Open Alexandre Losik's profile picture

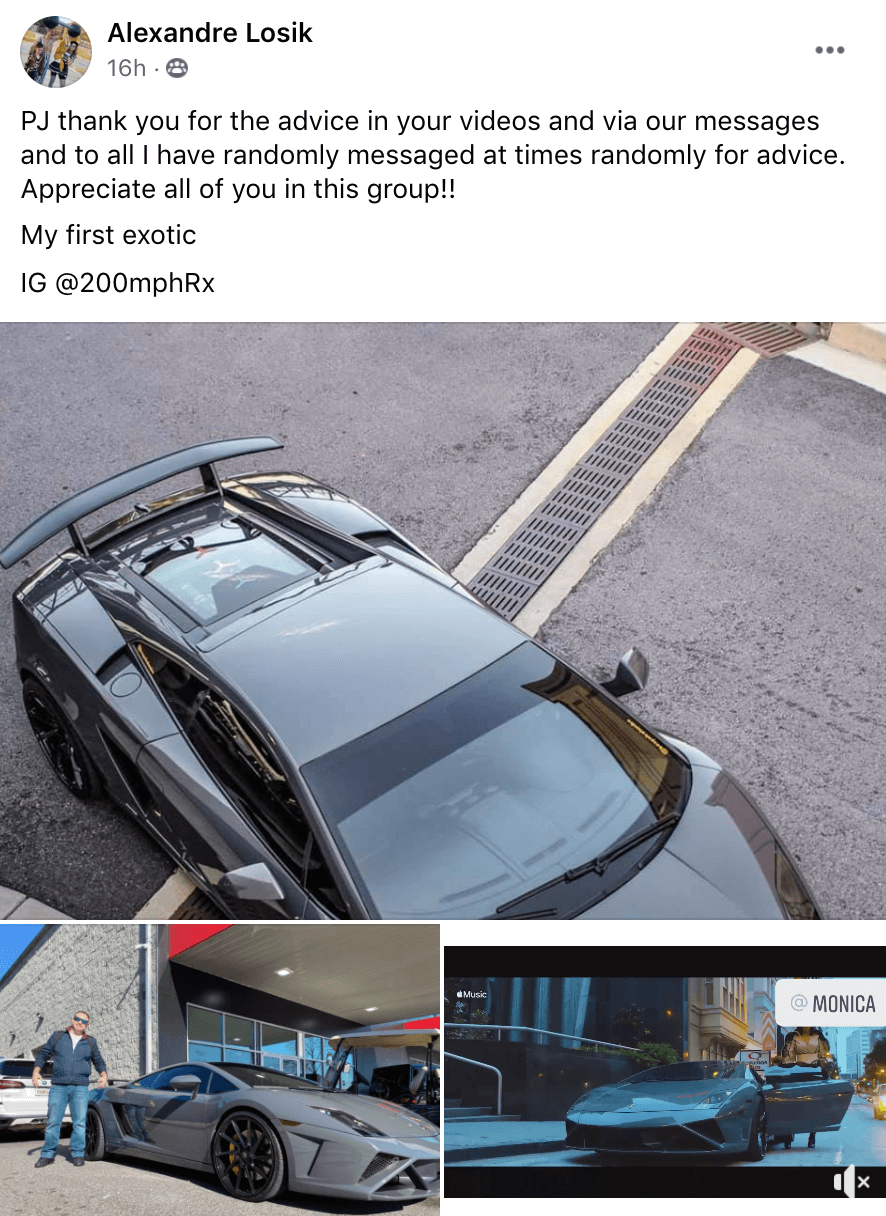tap(56, 52)
